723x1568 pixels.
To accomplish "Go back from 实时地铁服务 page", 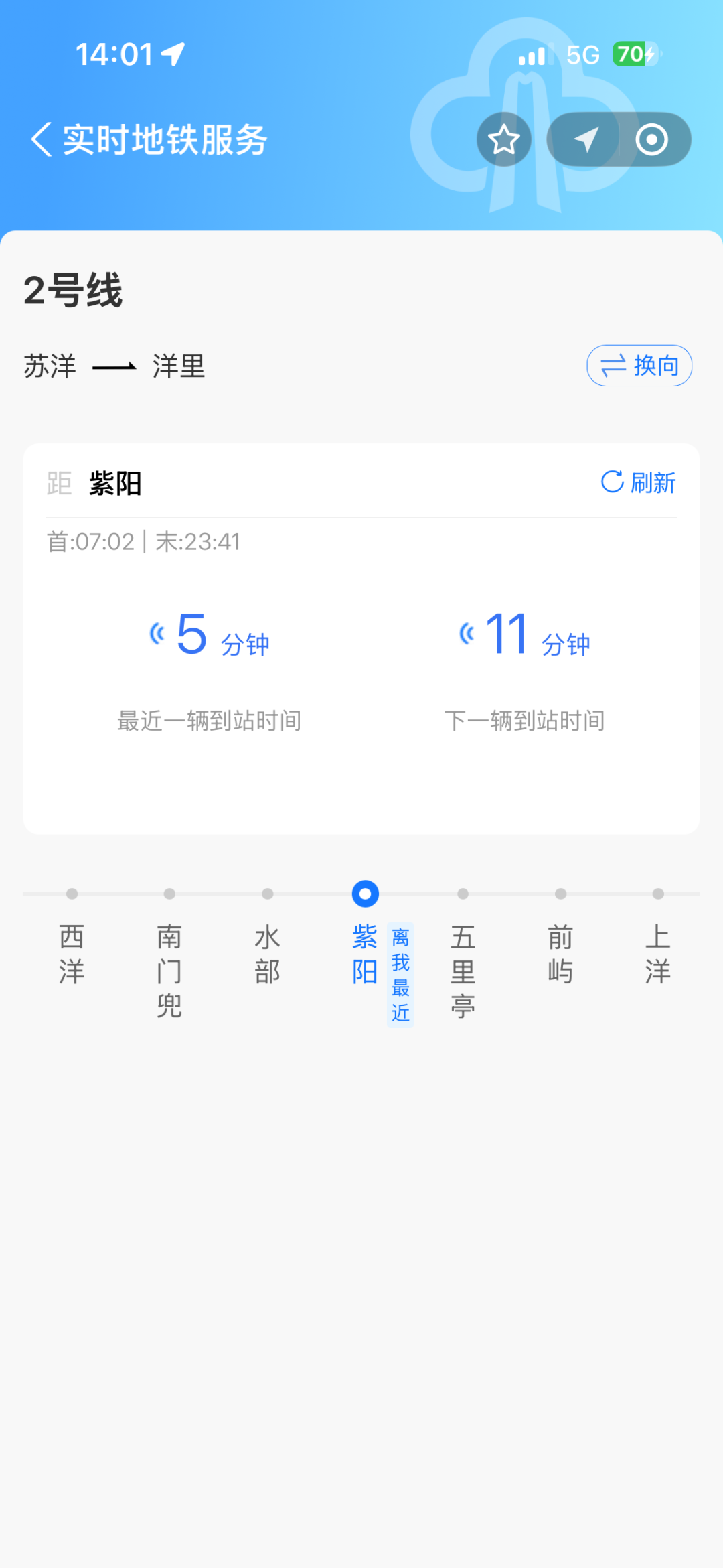I will tap(42, 139).
